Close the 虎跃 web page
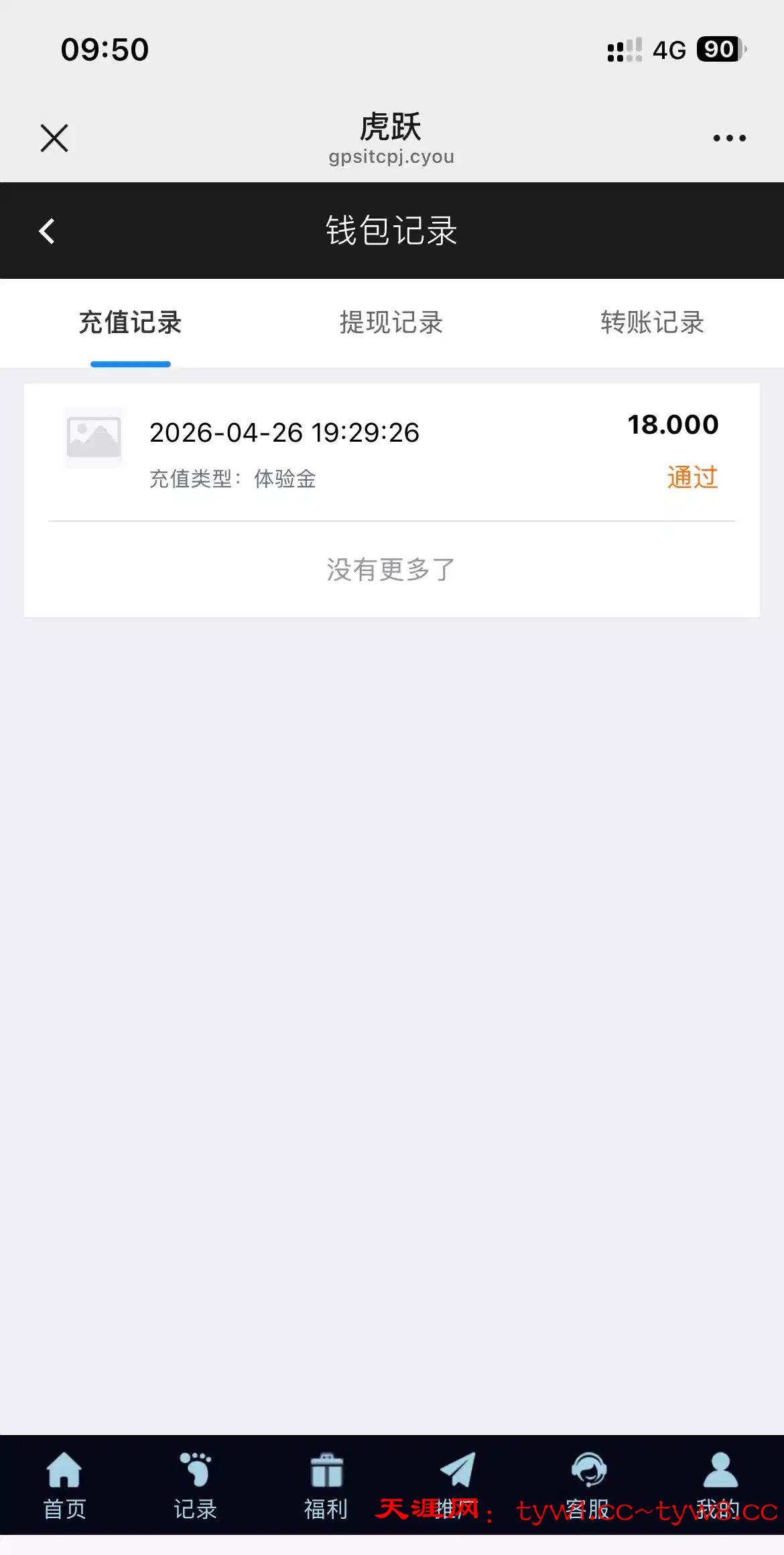The image size is (784, 1555). click(x=54, y=139)
